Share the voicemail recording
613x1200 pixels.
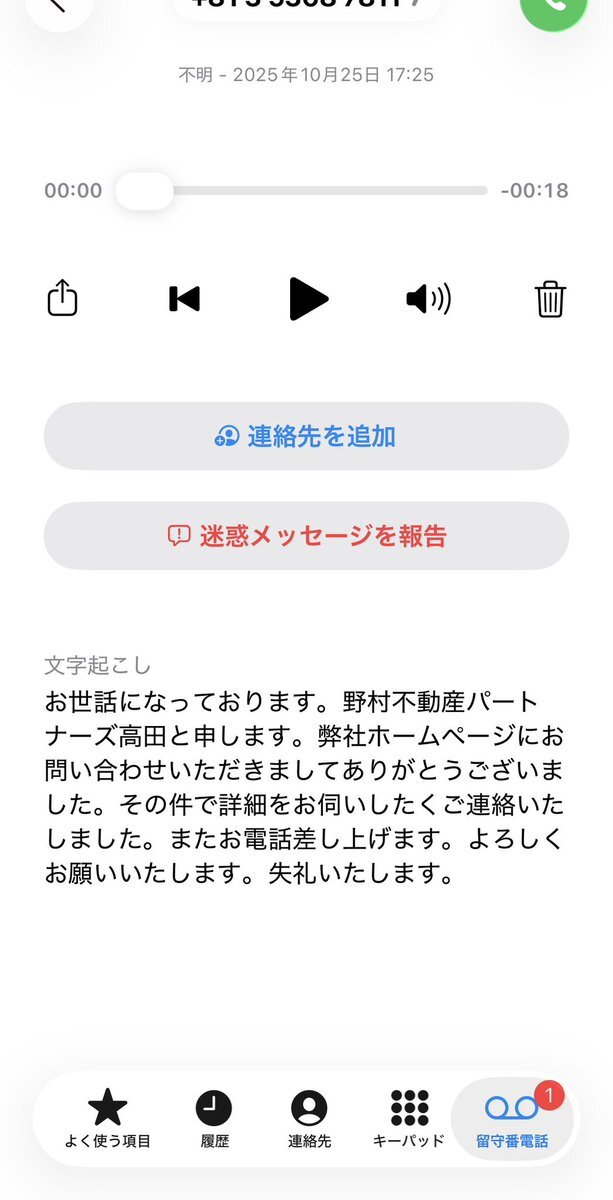tap(63, 298)
